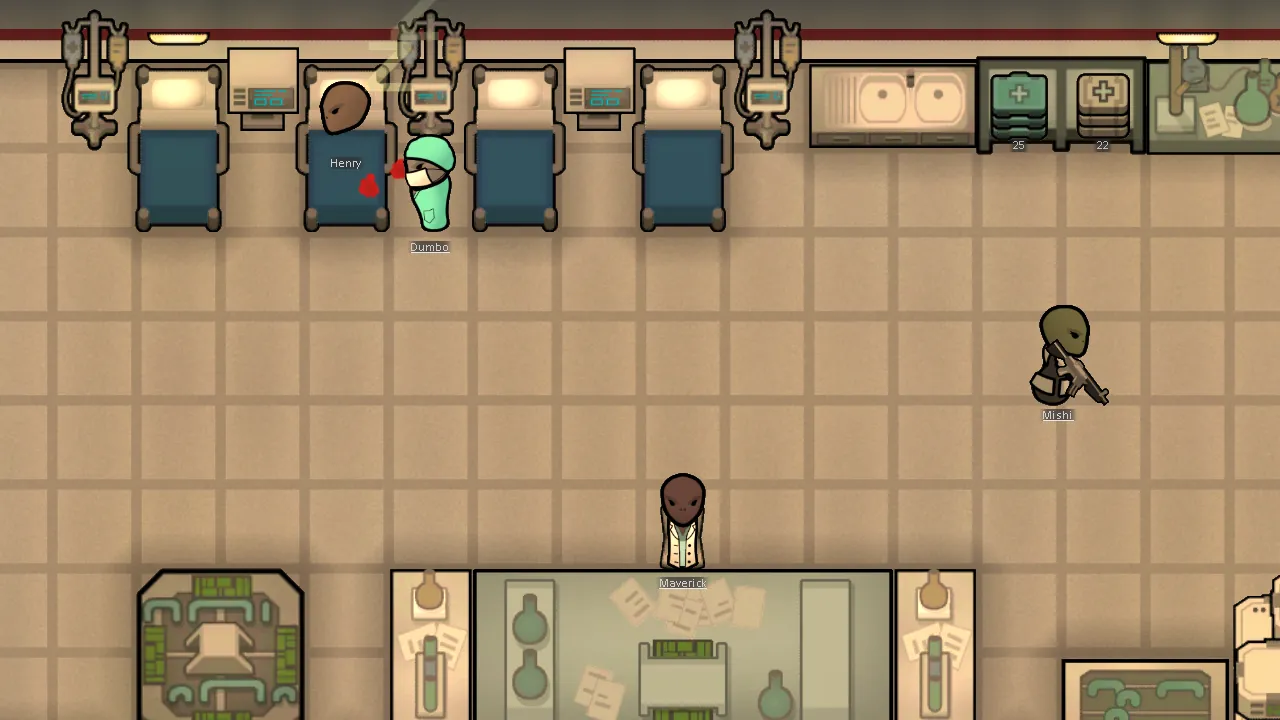Select the armed colonist Mishi
1280x720 pixels.
coord(1063,356)
